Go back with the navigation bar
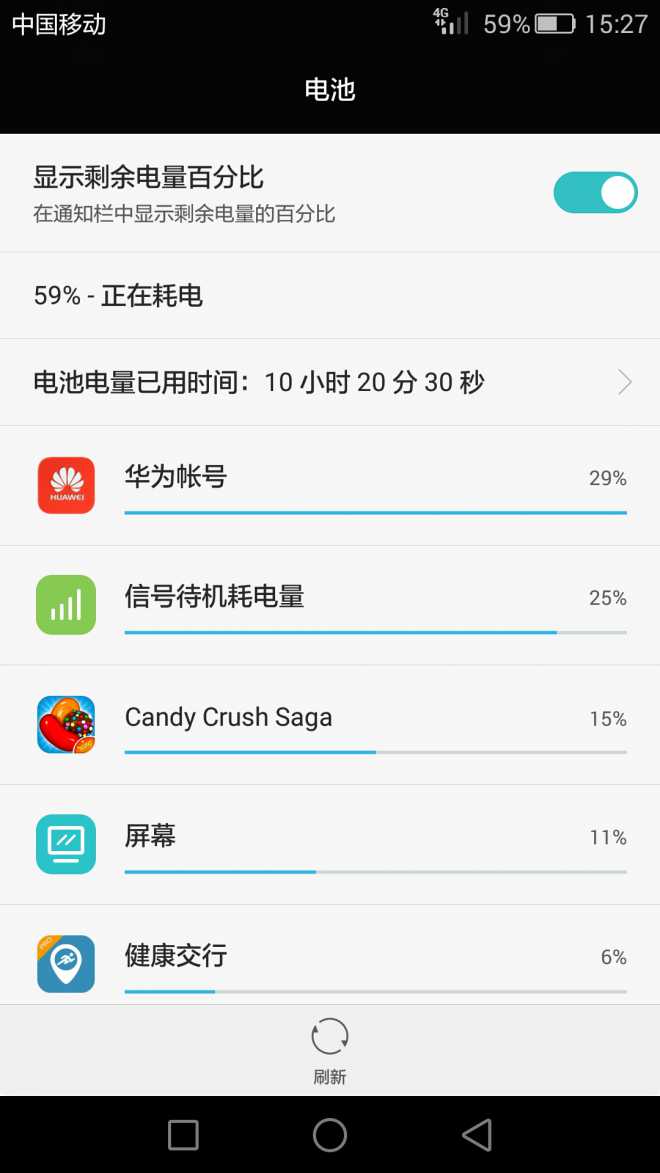660x1173 pixels. 477,1135
